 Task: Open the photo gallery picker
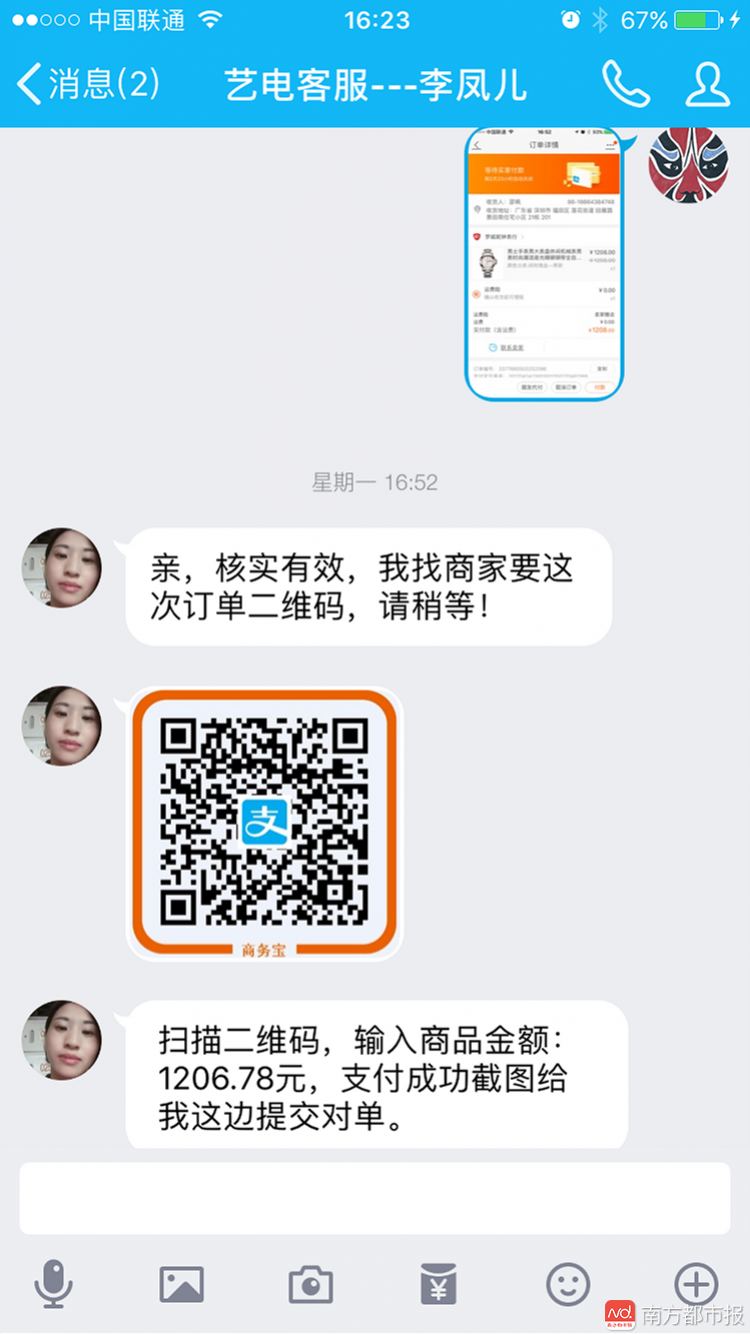(x=181, y=1284)
